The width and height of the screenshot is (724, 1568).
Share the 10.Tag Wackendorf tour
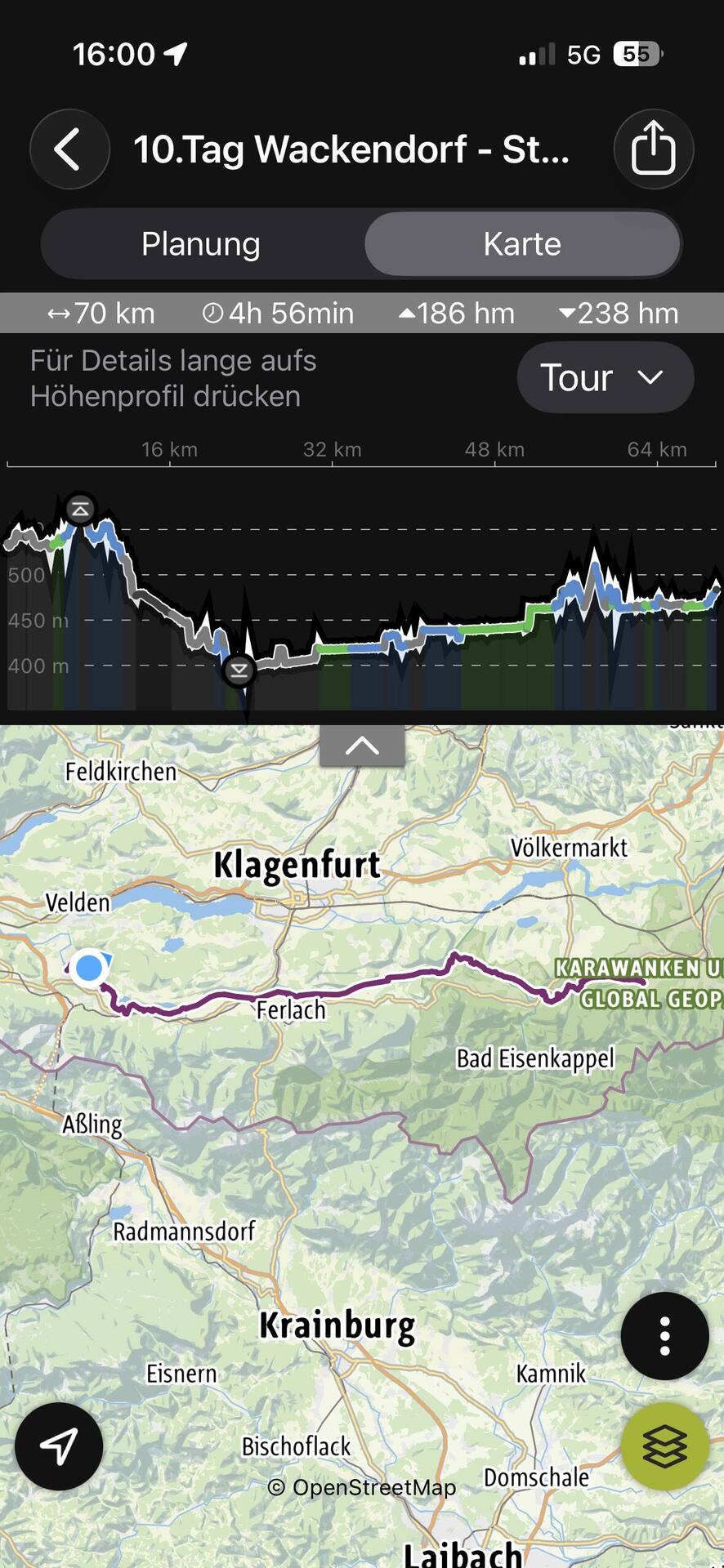coord(653,149)
